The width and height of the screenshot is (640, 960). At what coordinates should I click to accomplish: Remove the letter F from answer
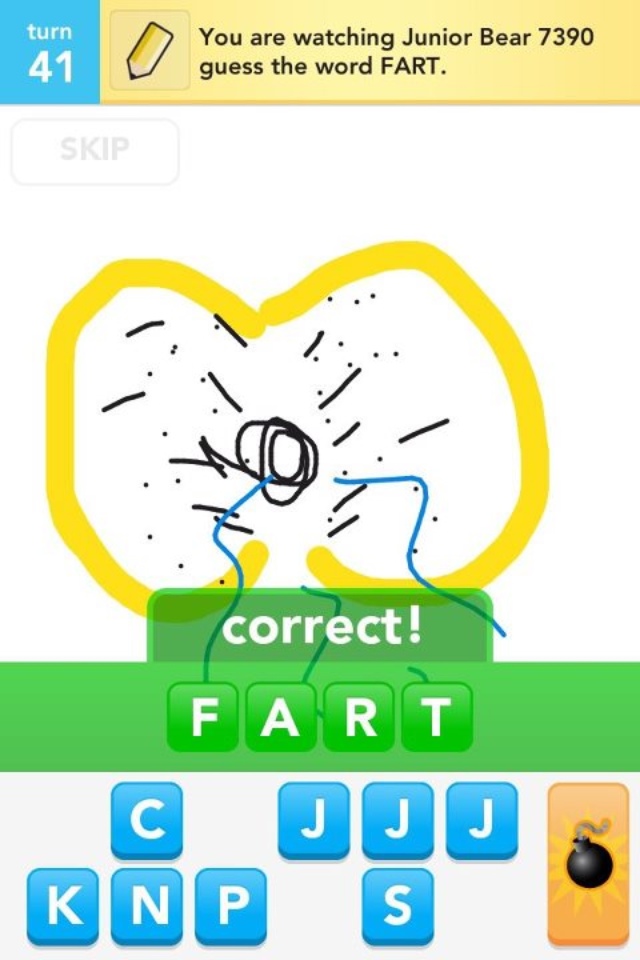(204, 716)
